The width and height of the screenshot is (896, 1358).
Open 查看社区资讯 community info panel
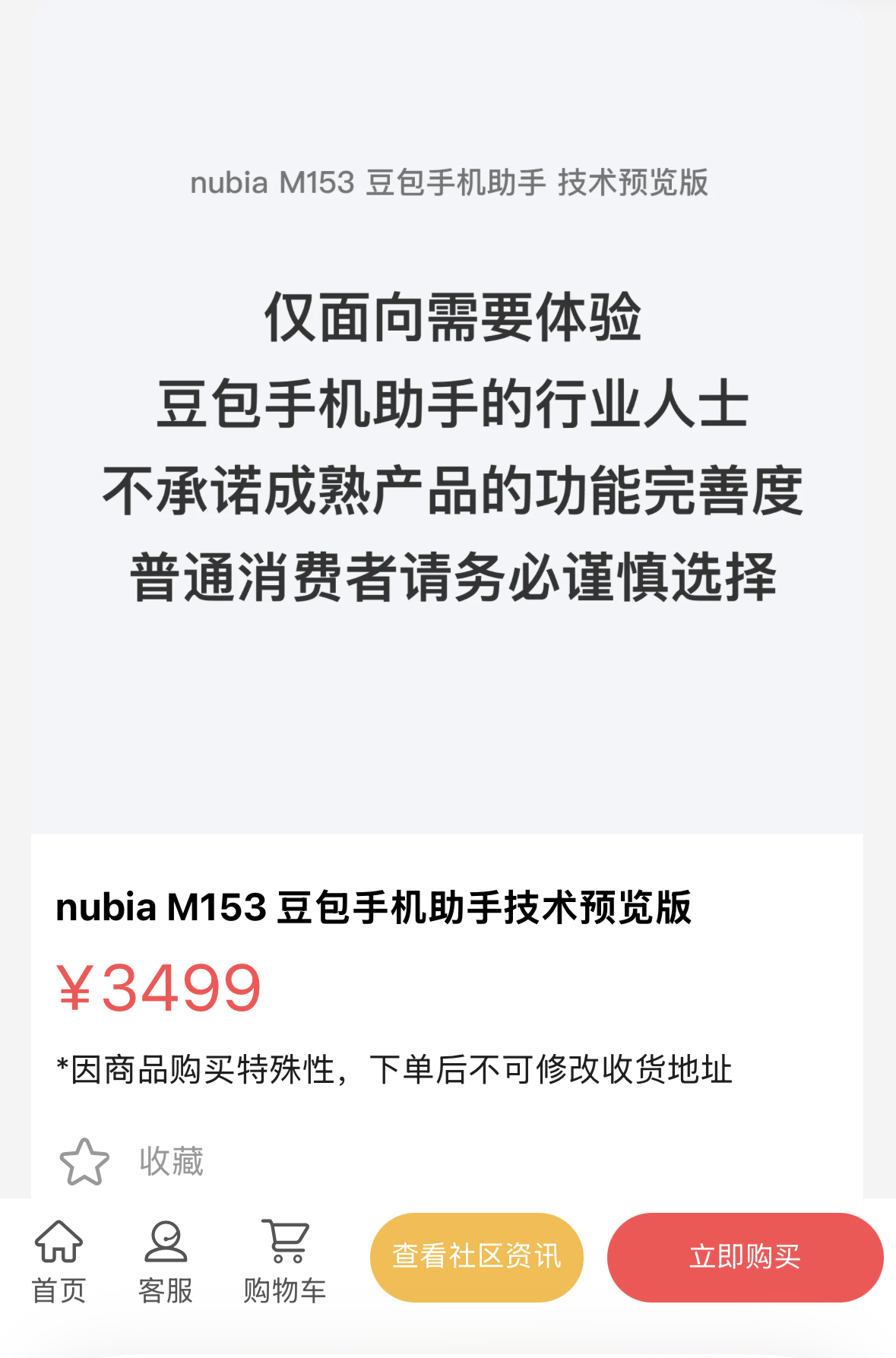476,1258
